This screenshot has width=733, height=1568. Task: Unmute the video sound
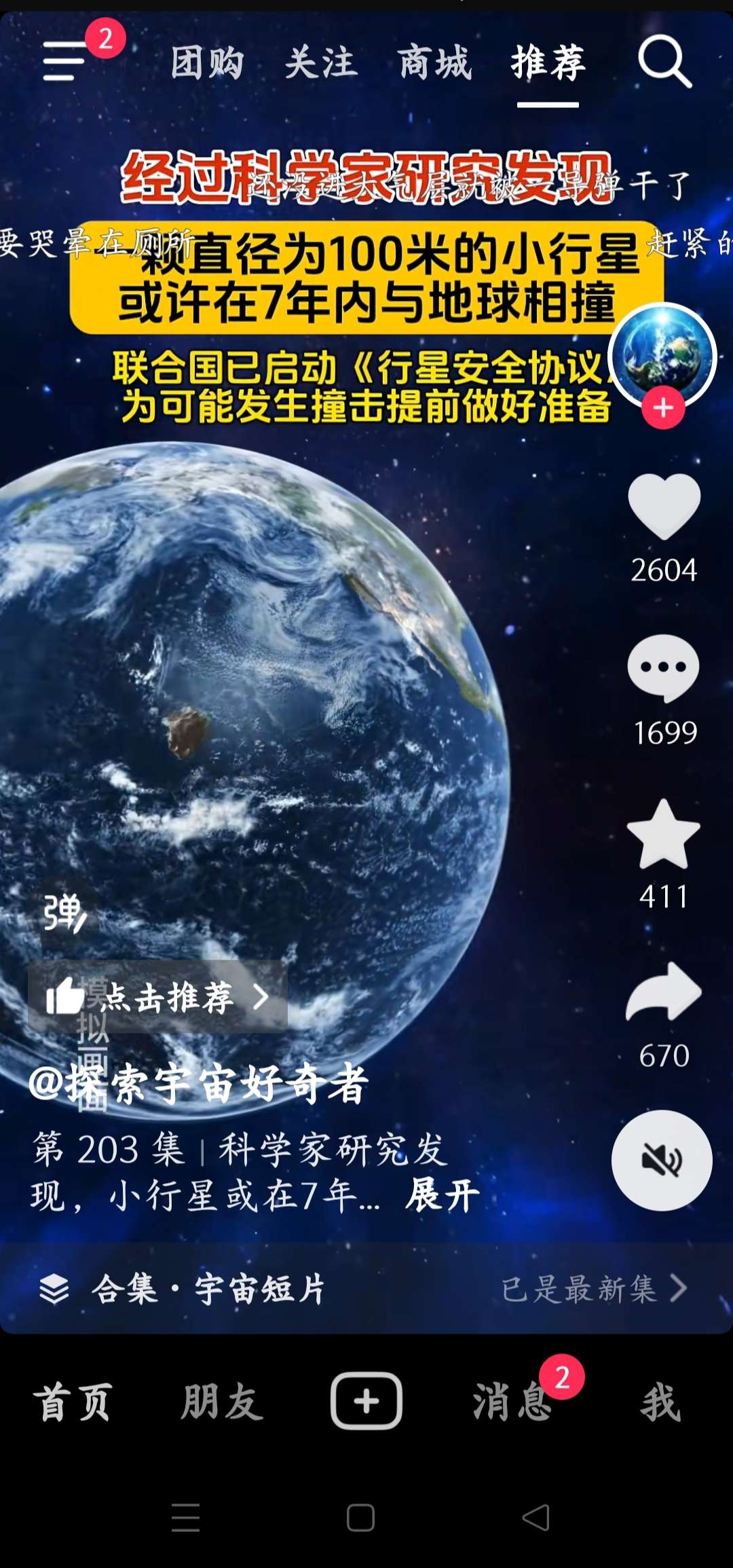click(x=662, y=1160)
